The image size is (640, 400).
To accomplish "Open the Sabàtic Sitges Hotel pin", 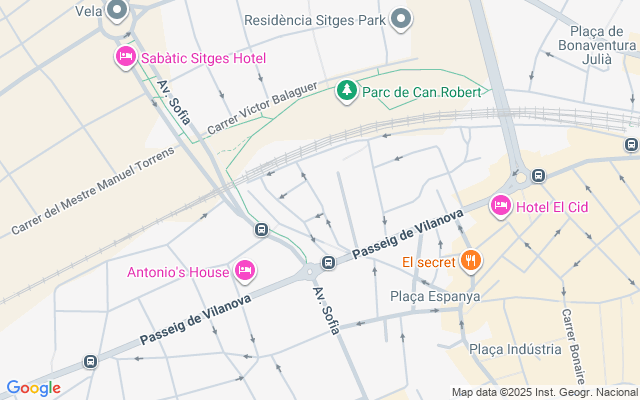I will [126, 58].
